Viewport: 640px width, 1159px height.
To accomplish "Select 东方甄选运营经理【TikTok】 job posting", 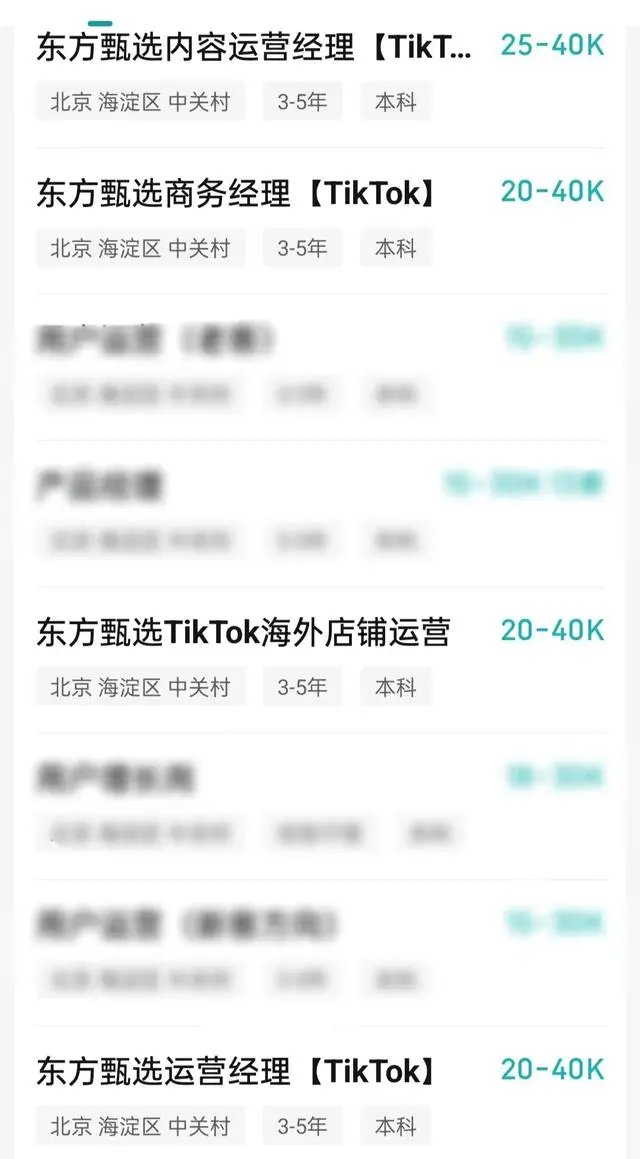I will pos(236,1071).
